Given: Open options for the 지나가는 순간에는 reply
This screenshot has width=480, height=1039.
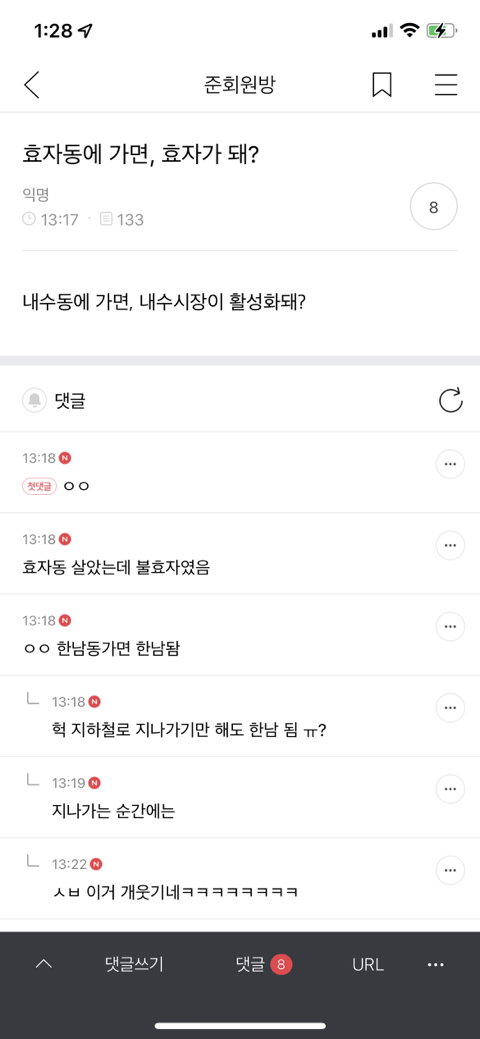Looking at the screenshot, I should [x=450, y=789].
